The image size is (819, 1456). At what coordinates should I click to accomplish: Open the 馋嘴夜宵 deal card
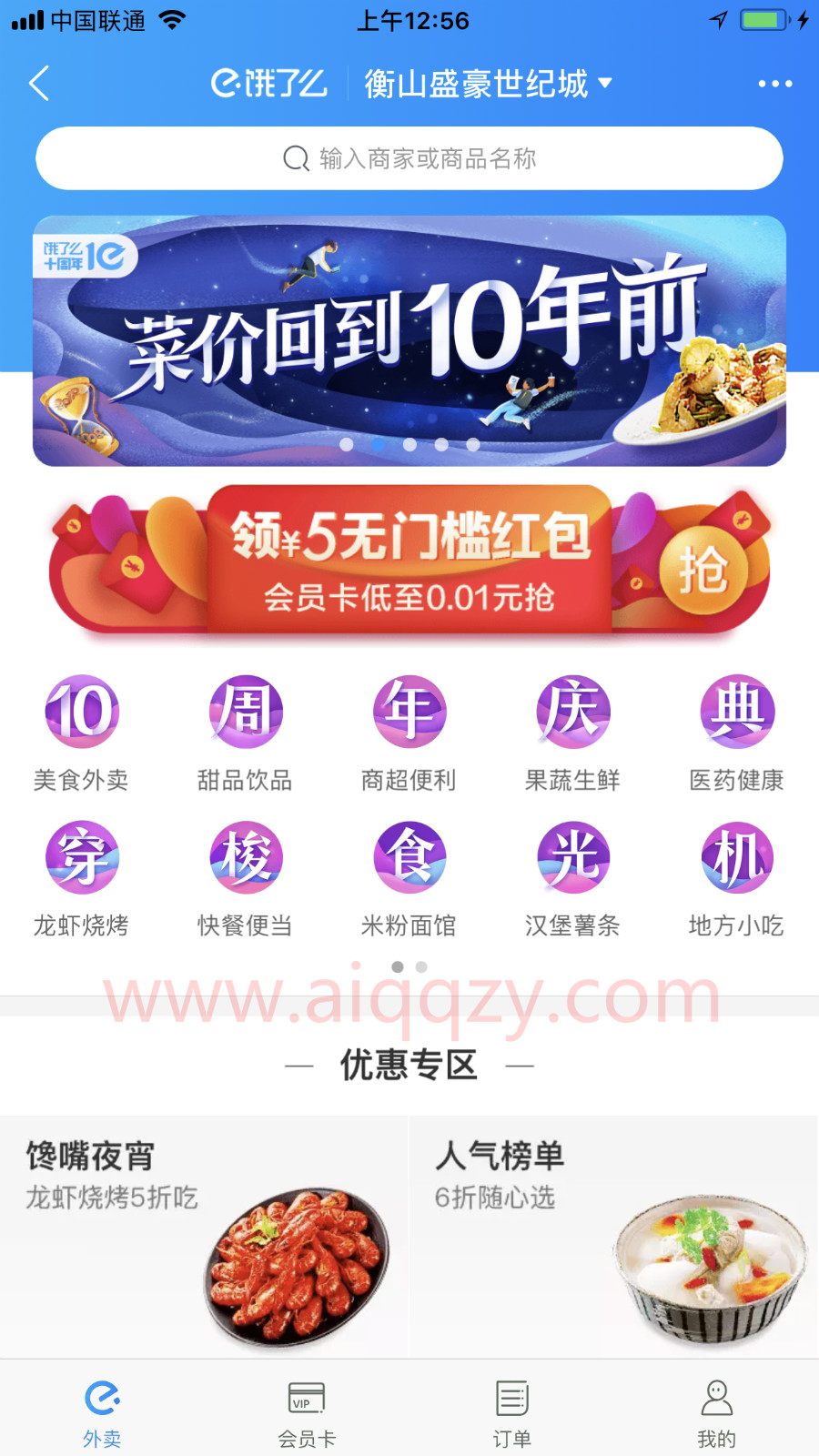(x=205, y=1238)
